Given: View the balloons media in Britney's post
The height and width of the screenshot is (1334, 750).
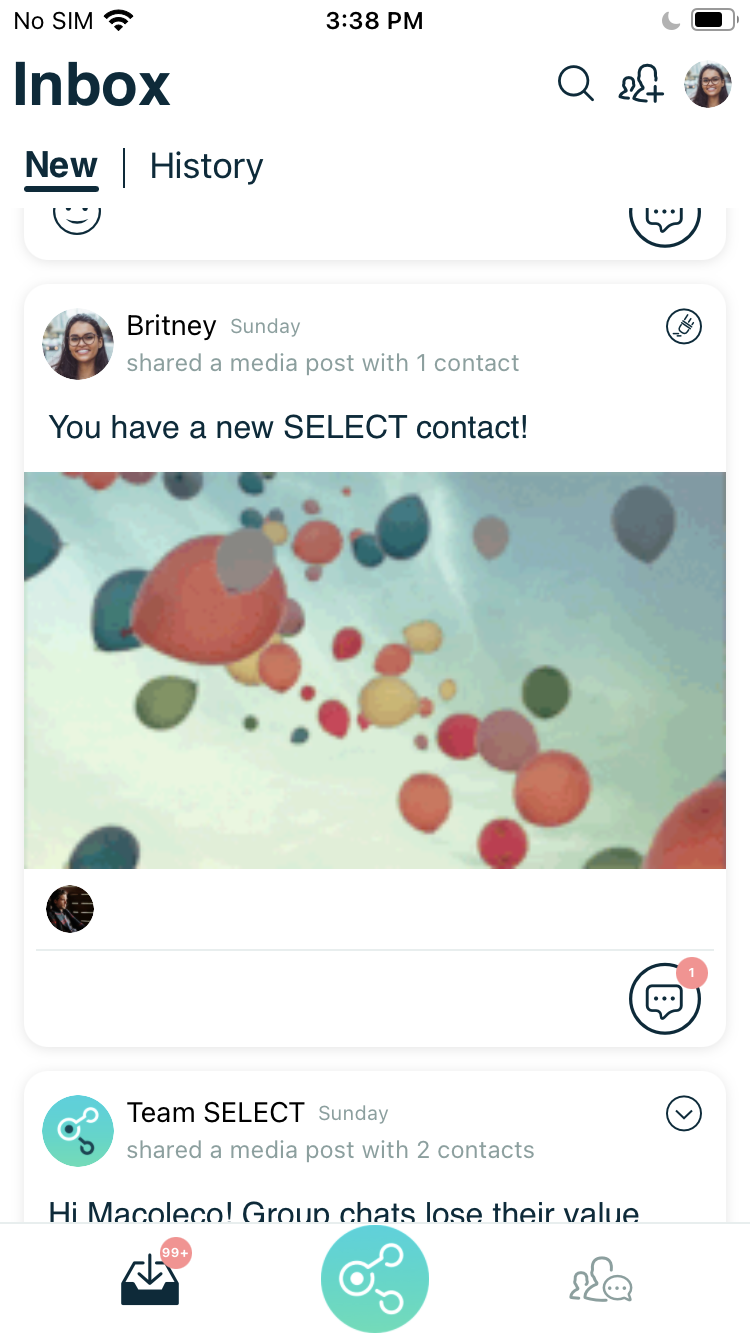Looking at the screenshot, I should [x=375, y=670].
